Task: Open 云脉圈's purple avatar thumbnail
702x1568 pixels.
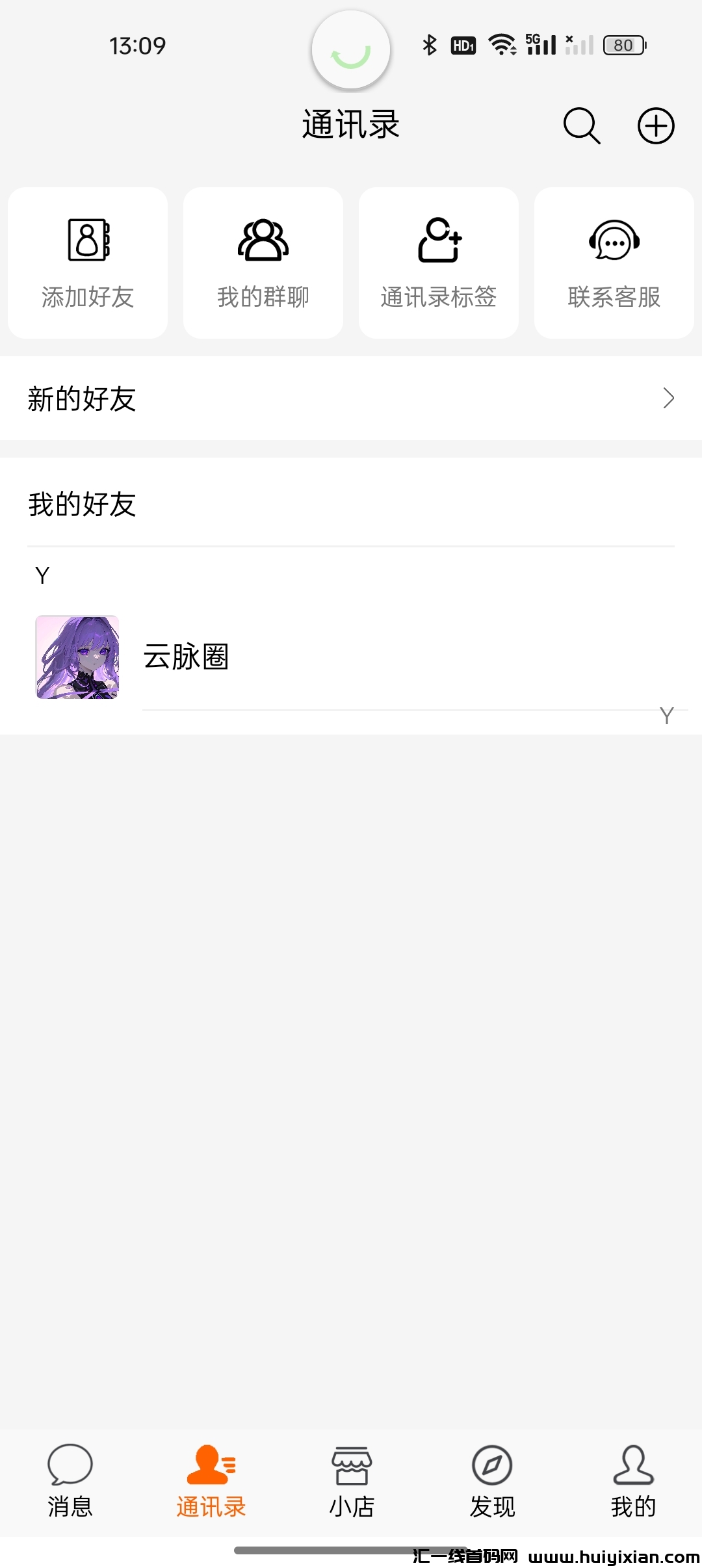Action: pos(78,658)
